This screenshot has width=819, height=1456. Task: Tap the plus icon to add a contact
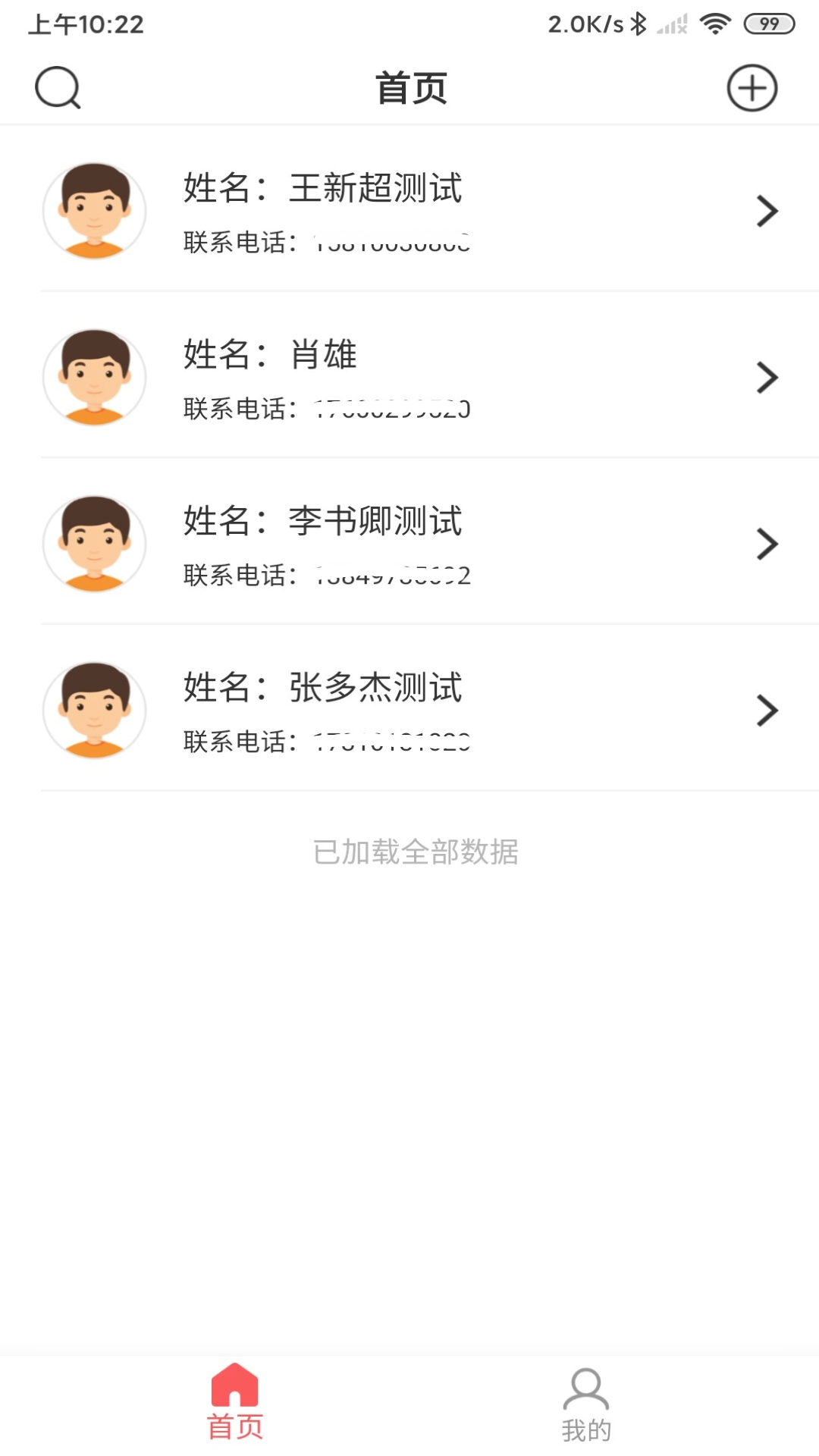point(752,87)
